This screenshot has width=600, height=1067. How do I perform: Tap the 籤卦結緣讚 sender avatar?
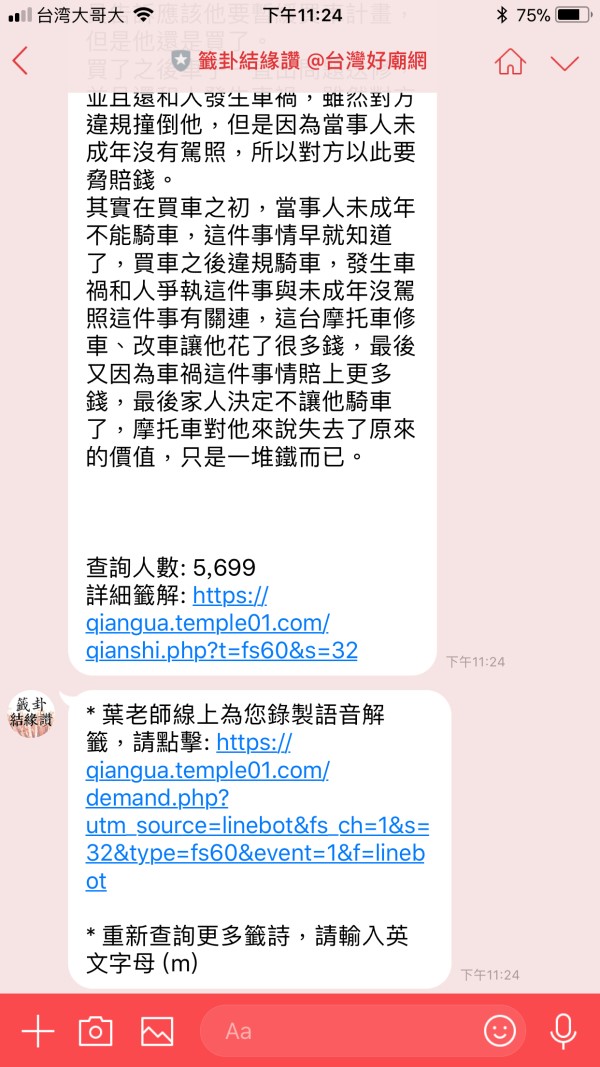[32, 715]
